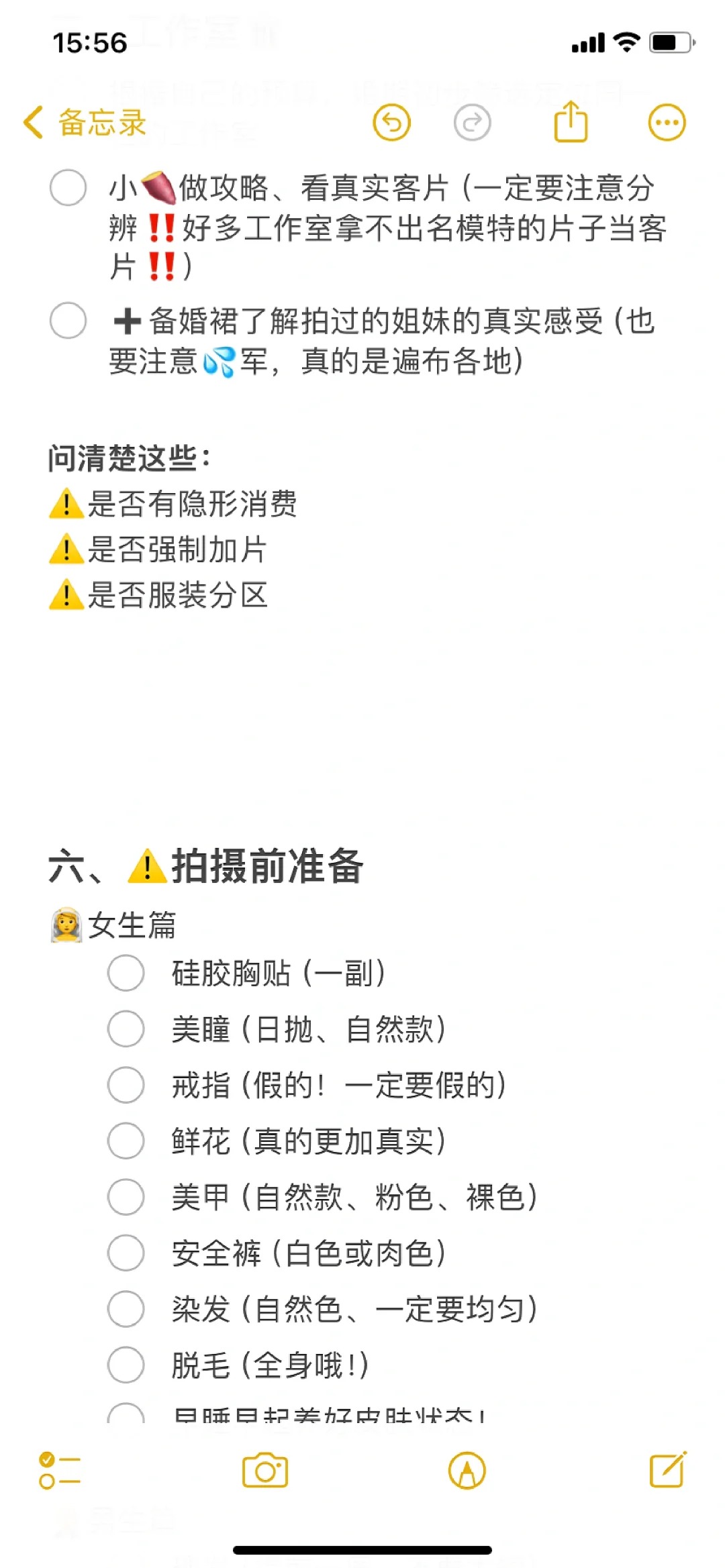Compose a new note
This screenshot has height=1568, width=725.
coord(668,1469)
